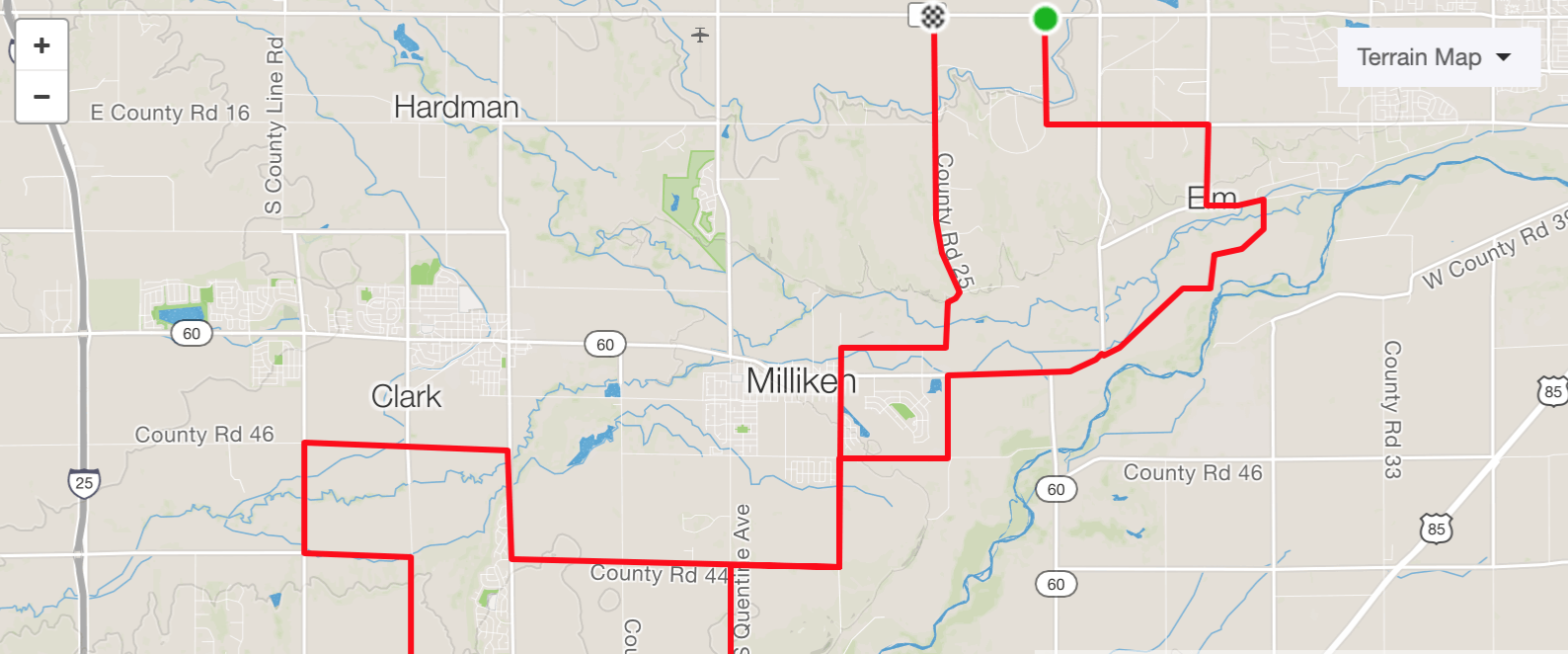Zoom out of the map
The width and height of the screenshot is (1568, 654).
click(x=41, y=97)
